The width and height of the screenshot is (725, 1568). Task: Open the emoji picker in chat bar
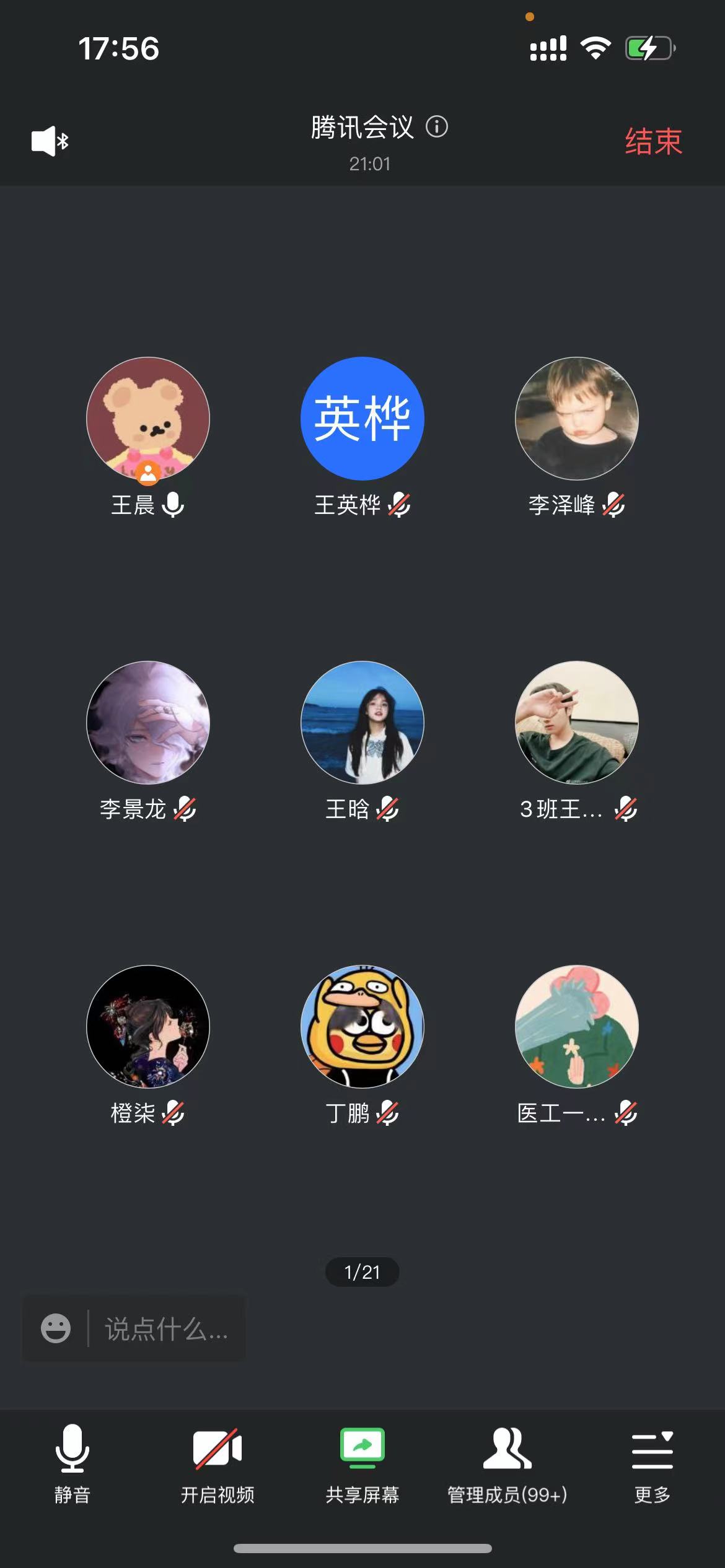56,1328
